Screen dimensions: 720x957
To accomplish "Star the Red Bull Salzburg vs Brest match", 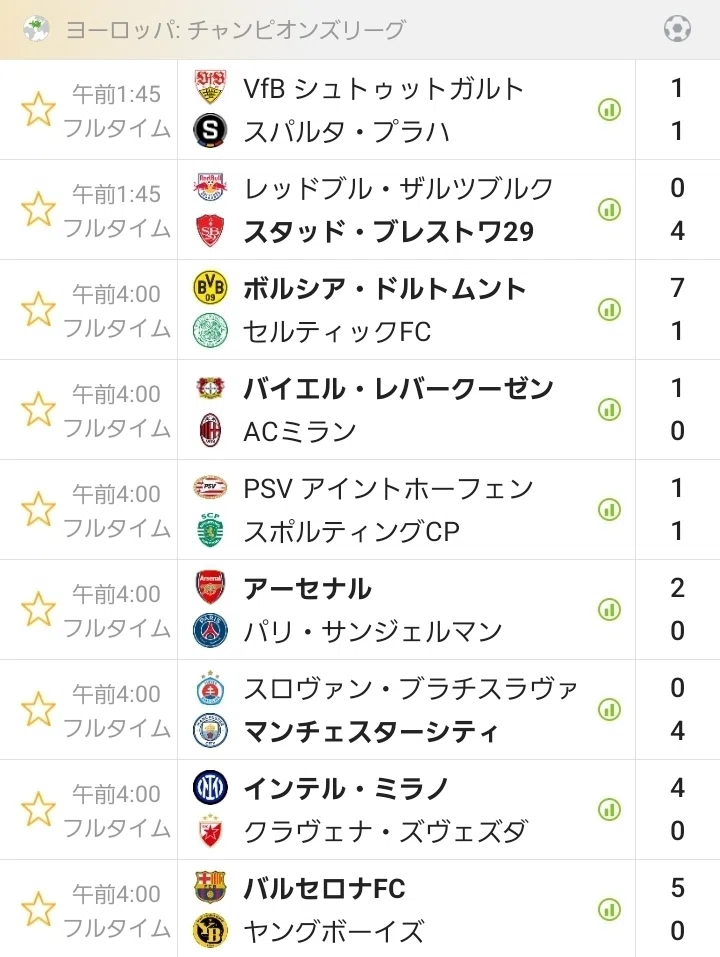I will (x=38, y=209).
